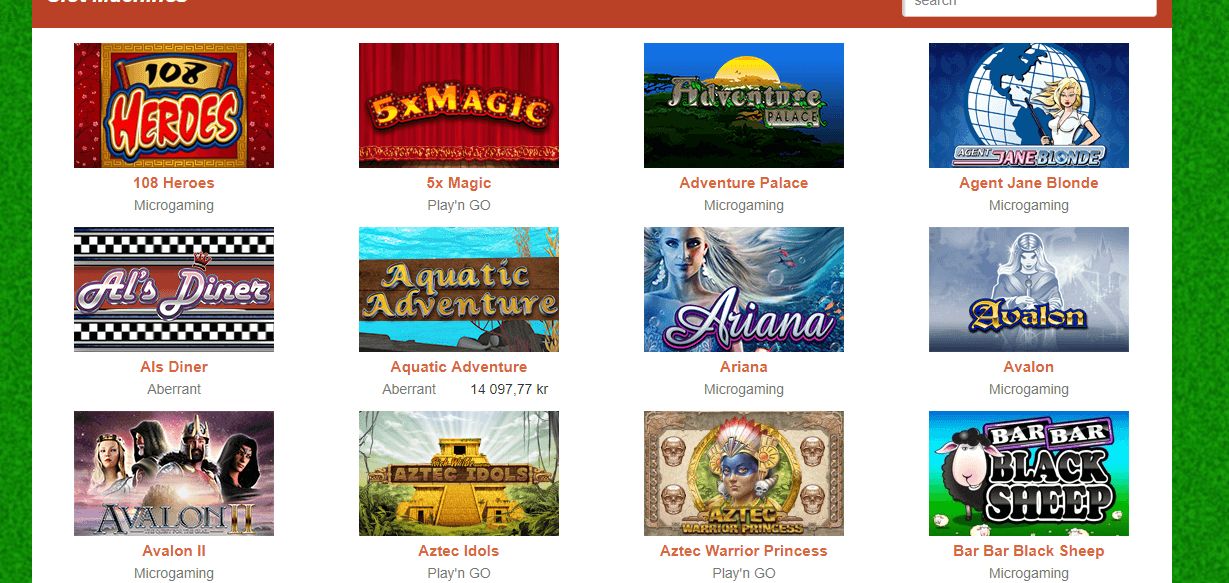Choose the Ariana game tile
The width and height of the screenshot is (1229, 583).
click(x=744, y=289)
